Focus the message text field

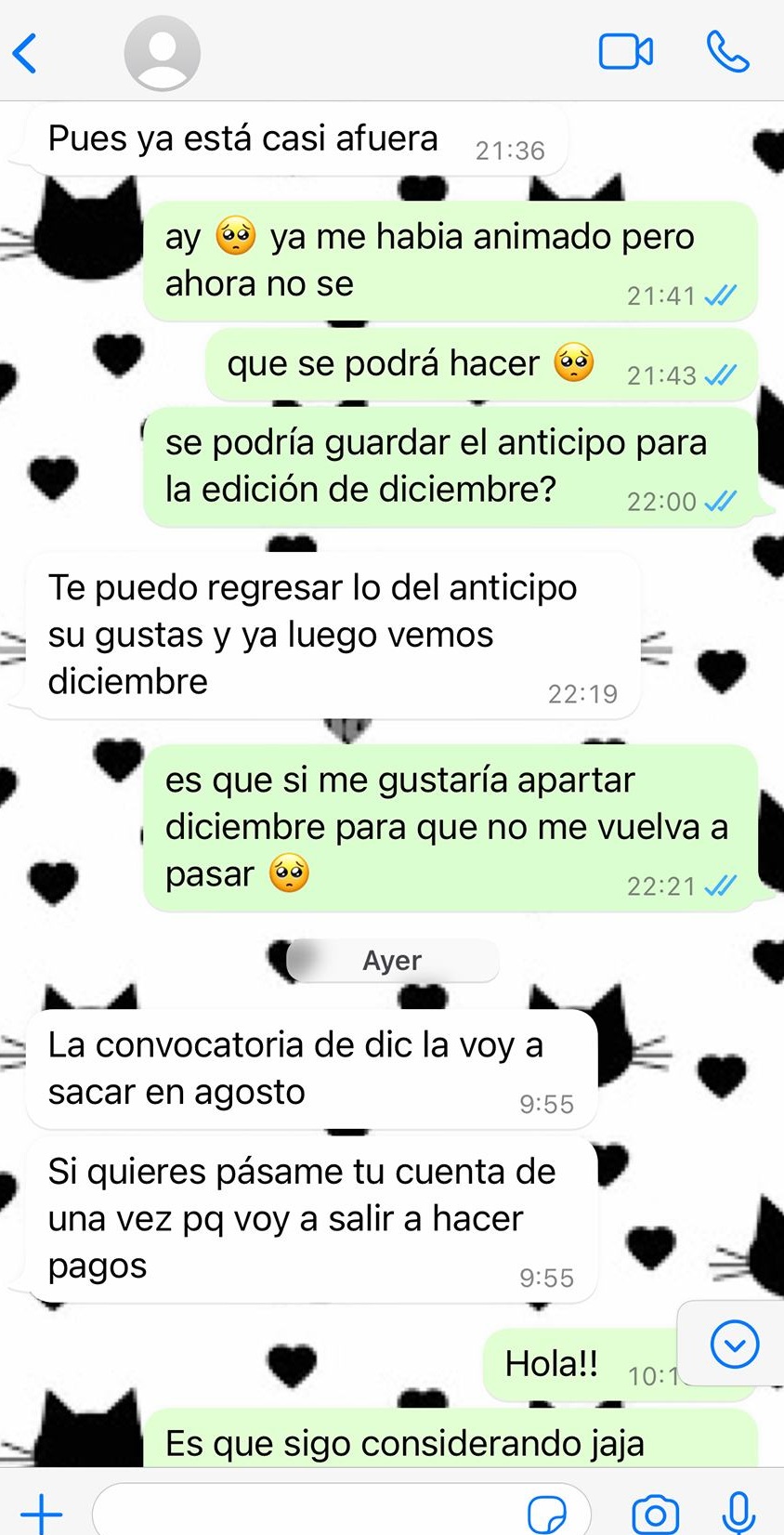307,1513
